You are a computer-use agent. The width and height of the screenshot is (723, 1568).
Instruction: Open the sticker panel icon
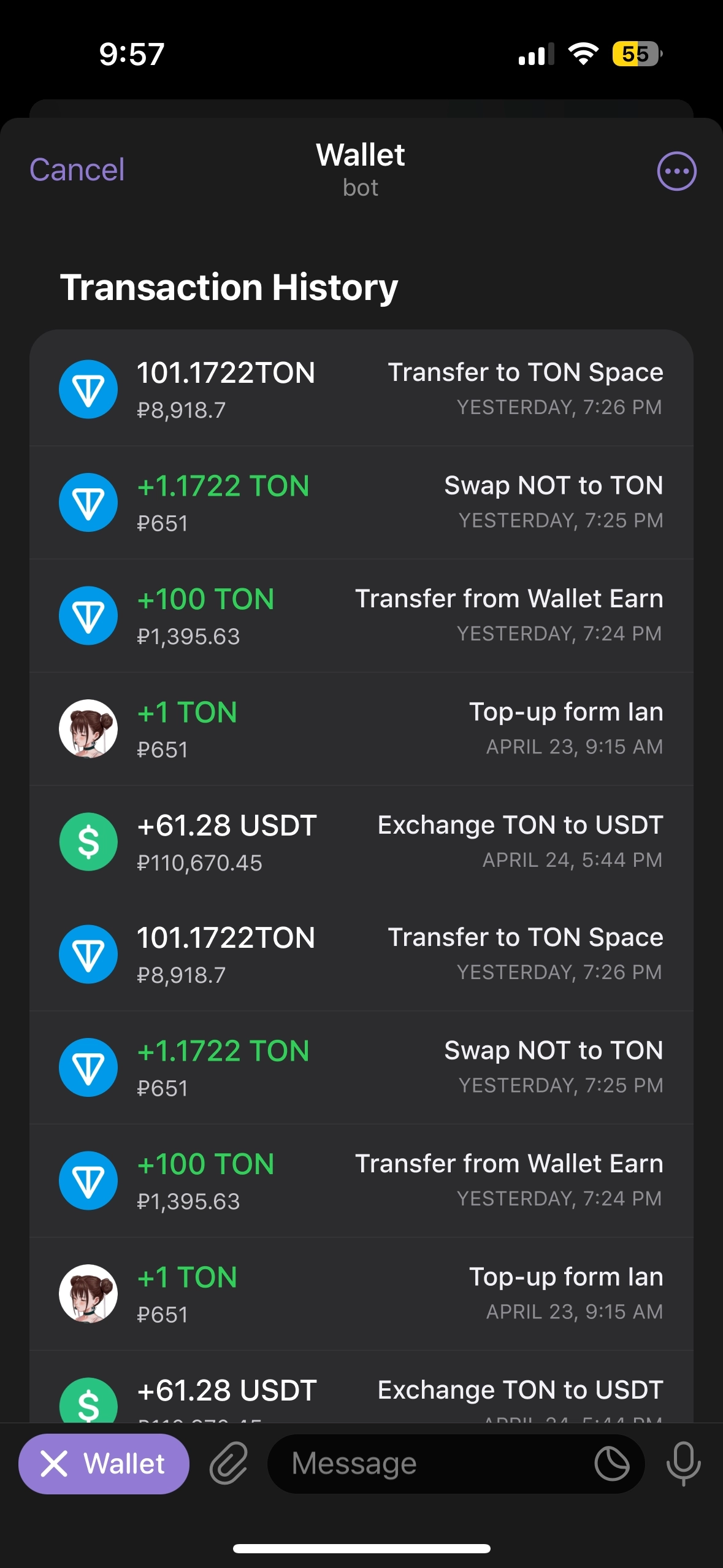[x=611, y=1464]
